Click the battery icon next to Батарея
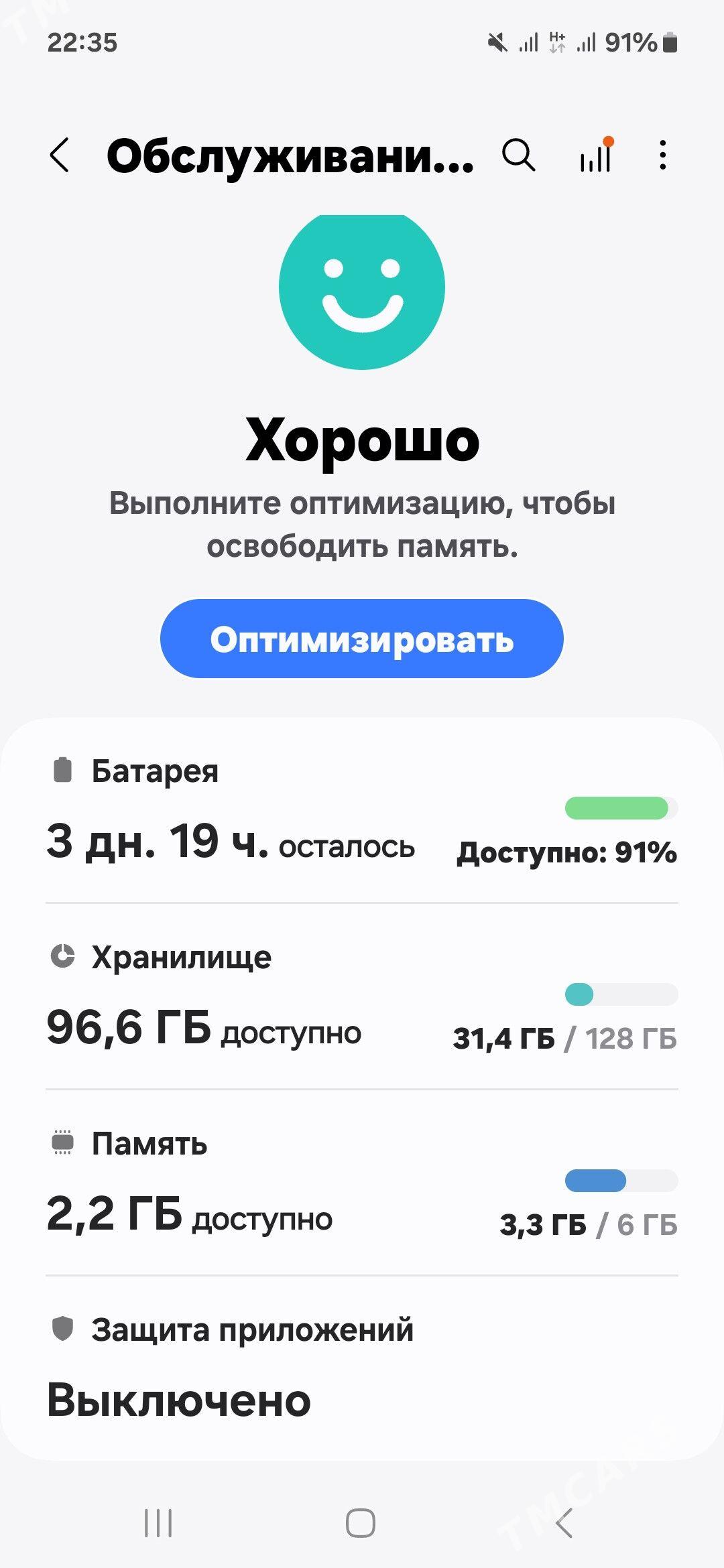The width and height of the screenshot is (724, 1568). click(x=62, y=771)
